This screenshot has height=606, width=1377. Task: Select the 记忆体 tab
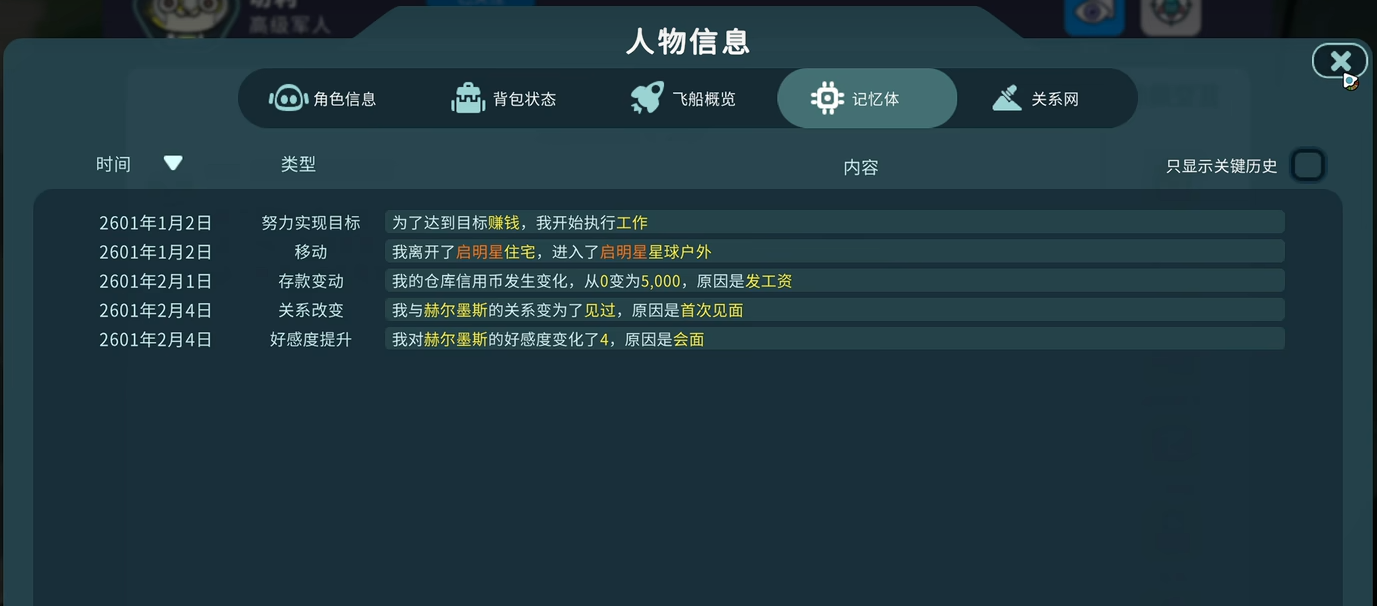point(866,99)
